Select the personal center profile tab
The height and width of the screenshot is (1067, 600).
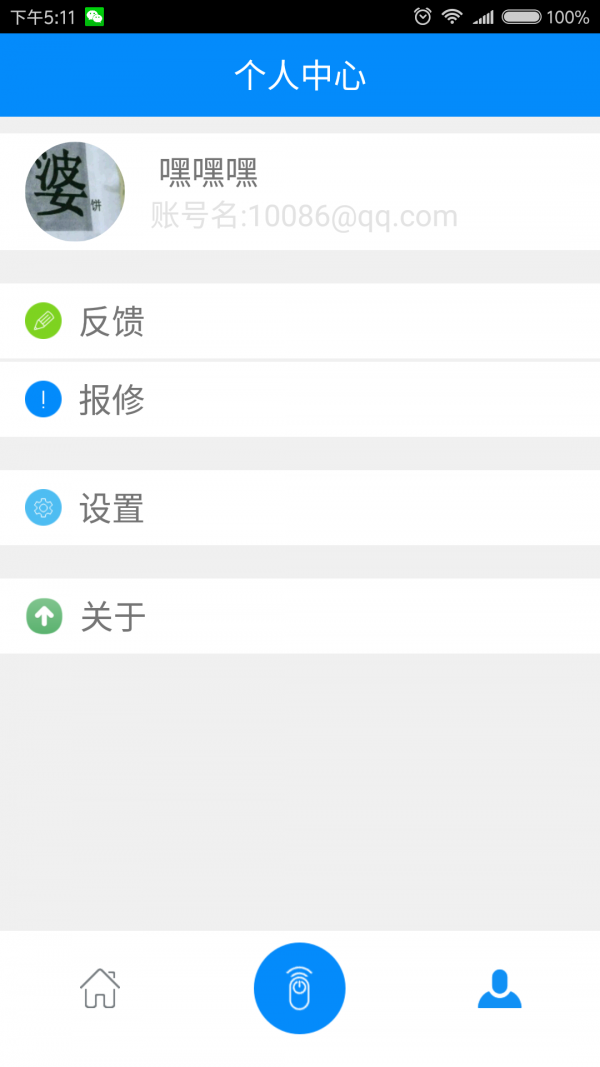coord(500,988)
